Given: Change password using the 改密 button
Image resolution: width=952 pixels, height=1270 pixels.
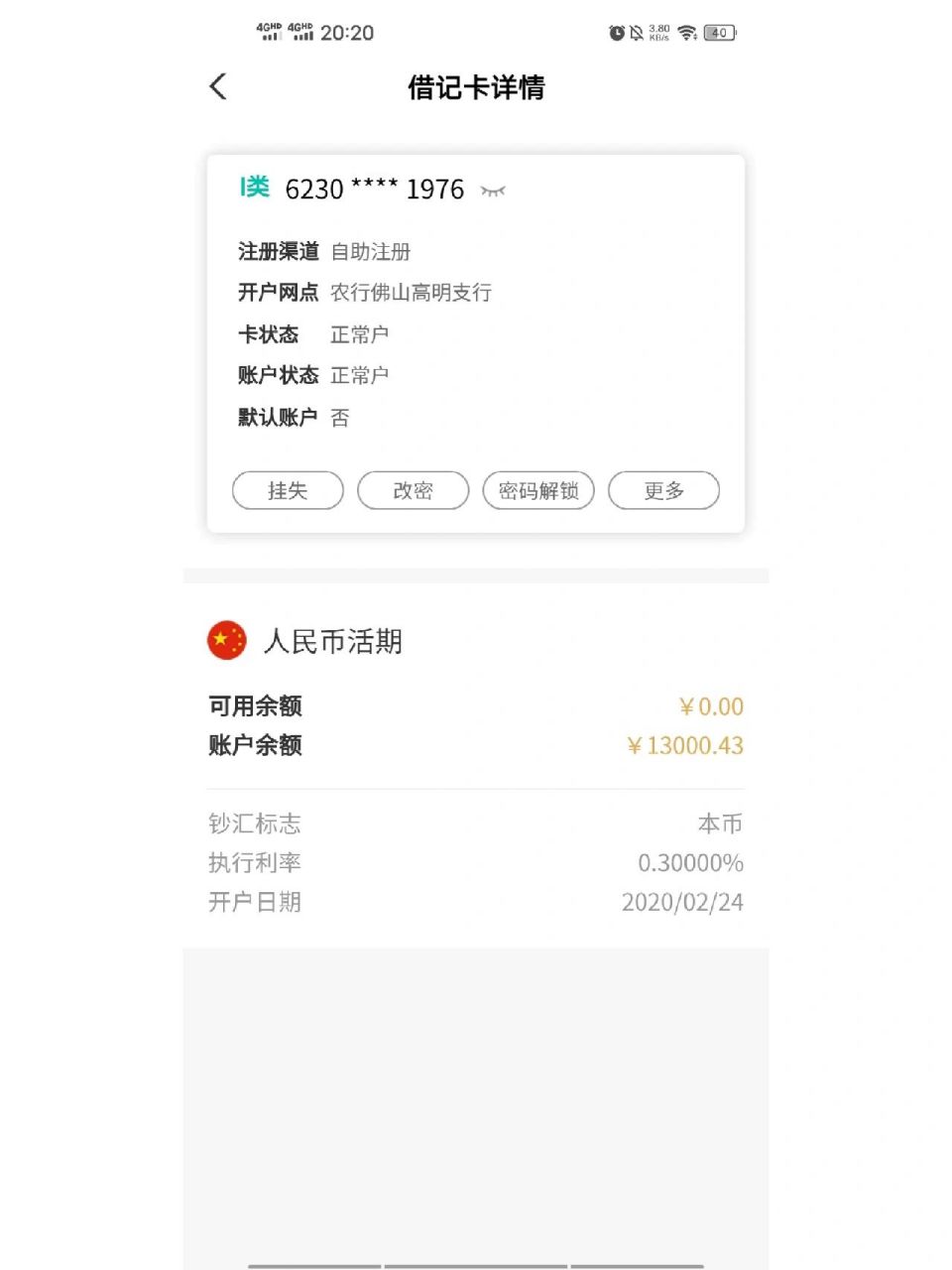Looking at the screenshot, I should [413, 490].
